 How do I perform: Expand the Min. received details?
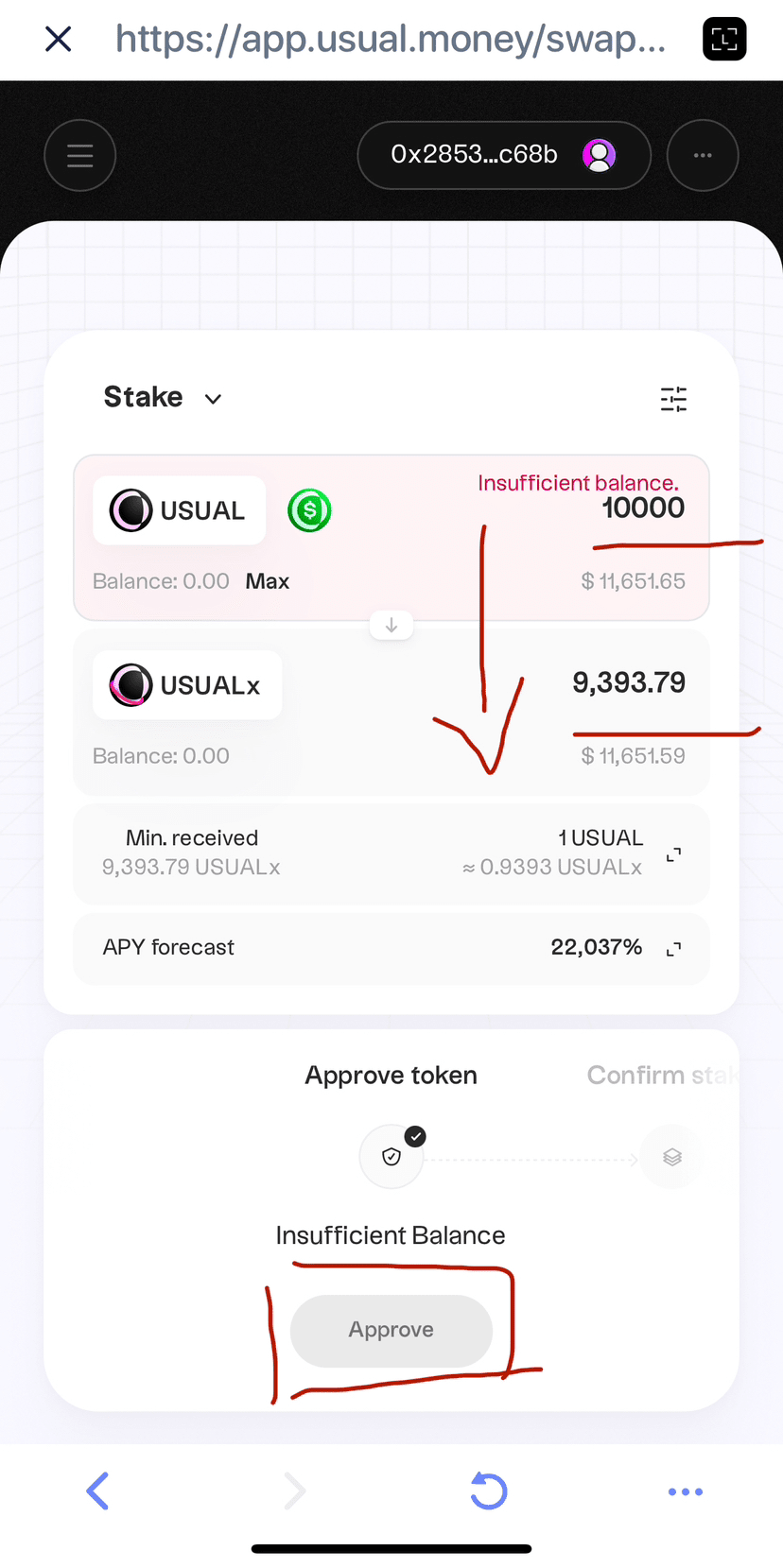point(673,854)
